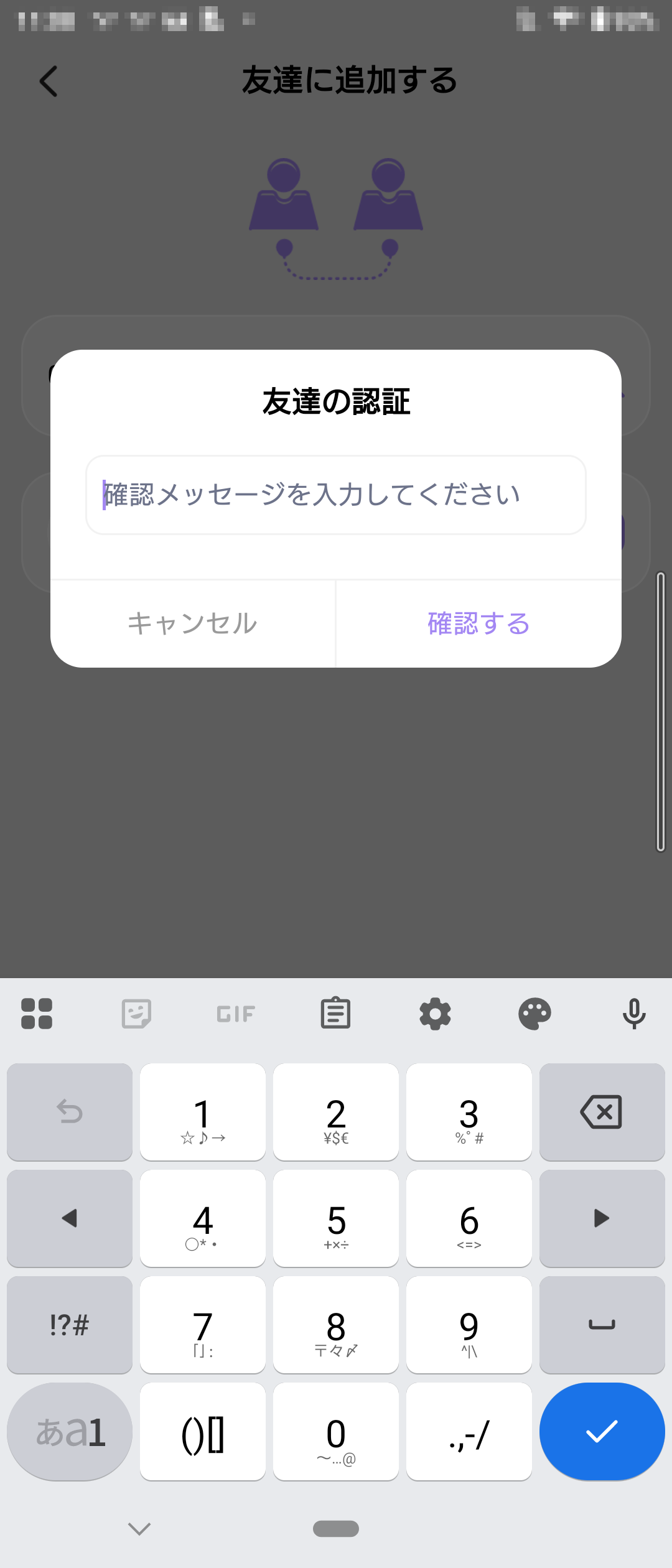Cancel the friend verification dialog
672x1568 pixels.
click(193, 623)
